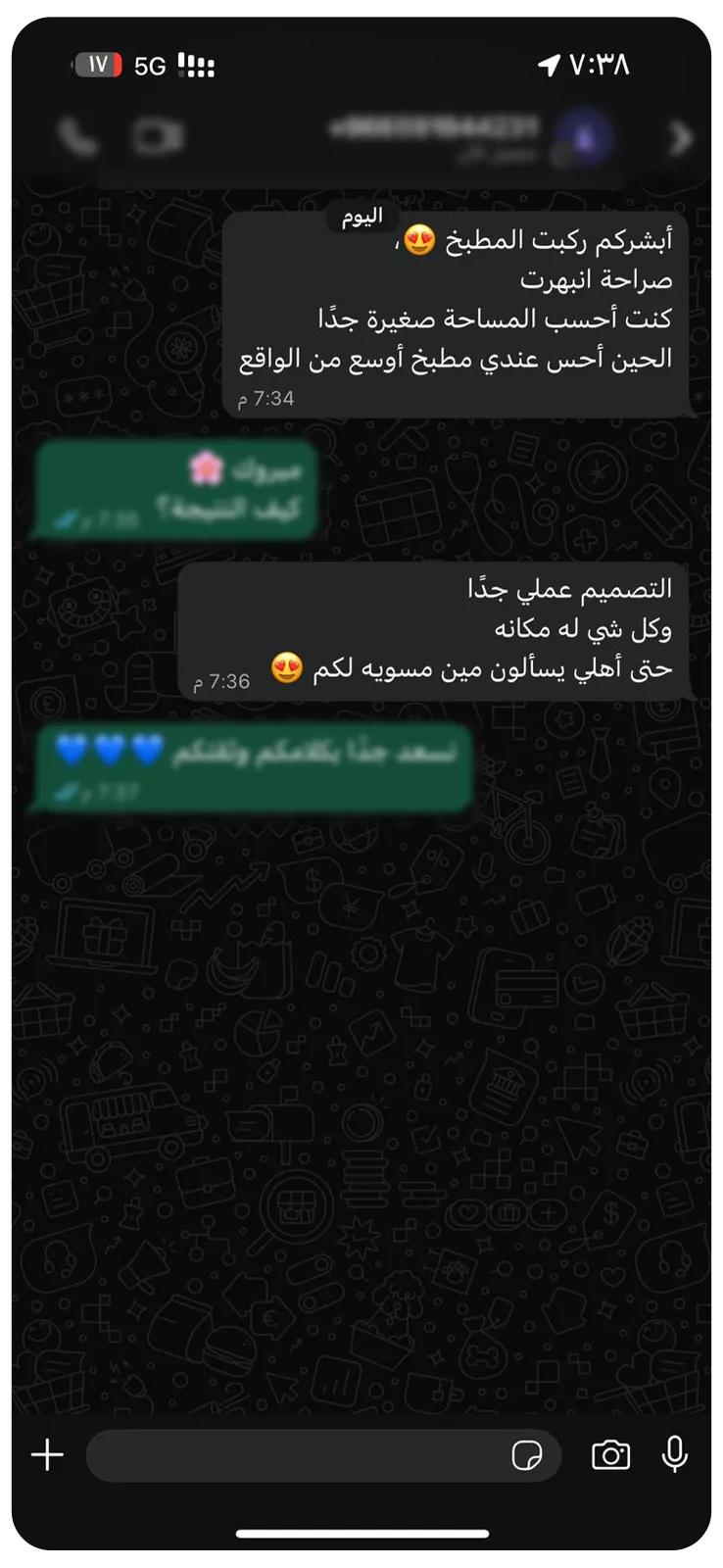Open the contact's profile picture and info
The height and width of the screenshot is (1568, 723).
[584, 138]
